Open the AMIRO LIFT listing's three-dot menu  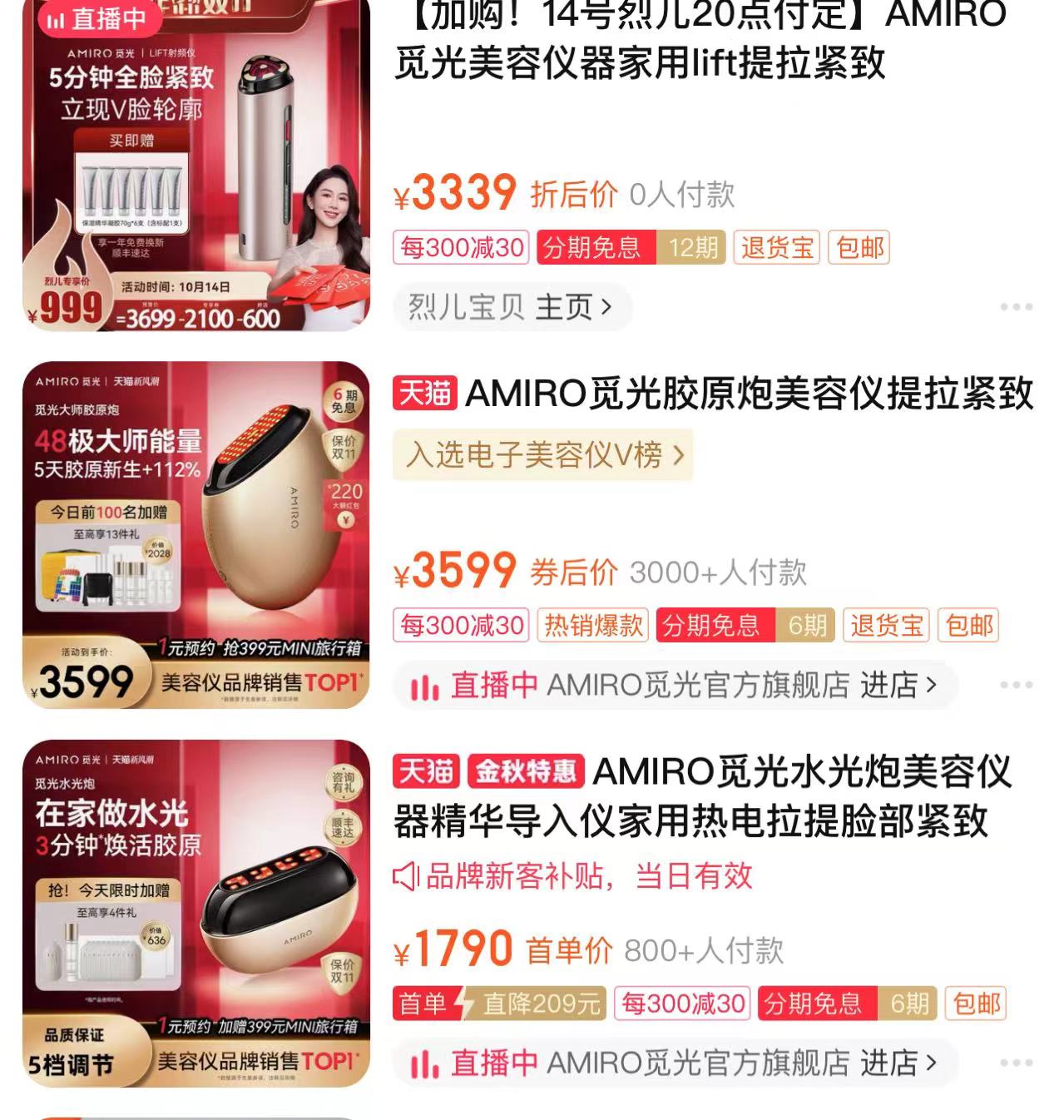tap(1016, 308)
